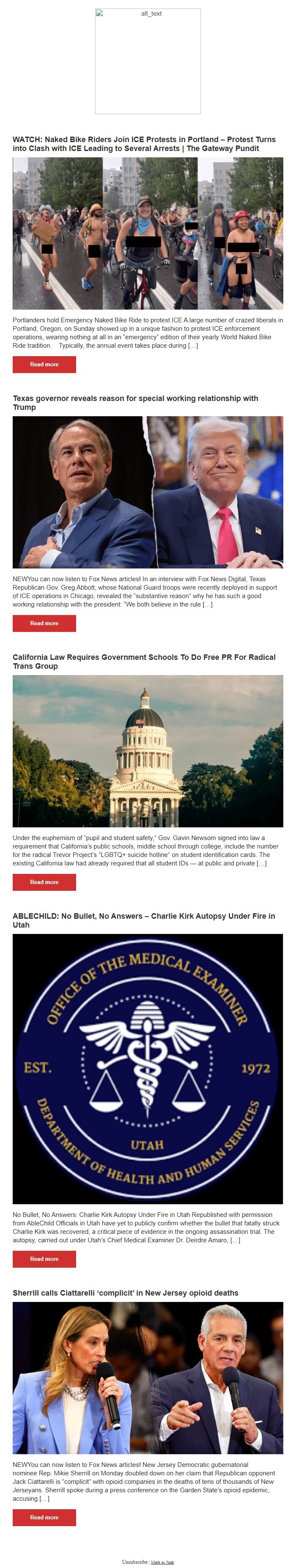Open the WATCH: Naked Bike Riders headline
Image resolution: width=296 pixels, height=1568 pixels.
144,144
